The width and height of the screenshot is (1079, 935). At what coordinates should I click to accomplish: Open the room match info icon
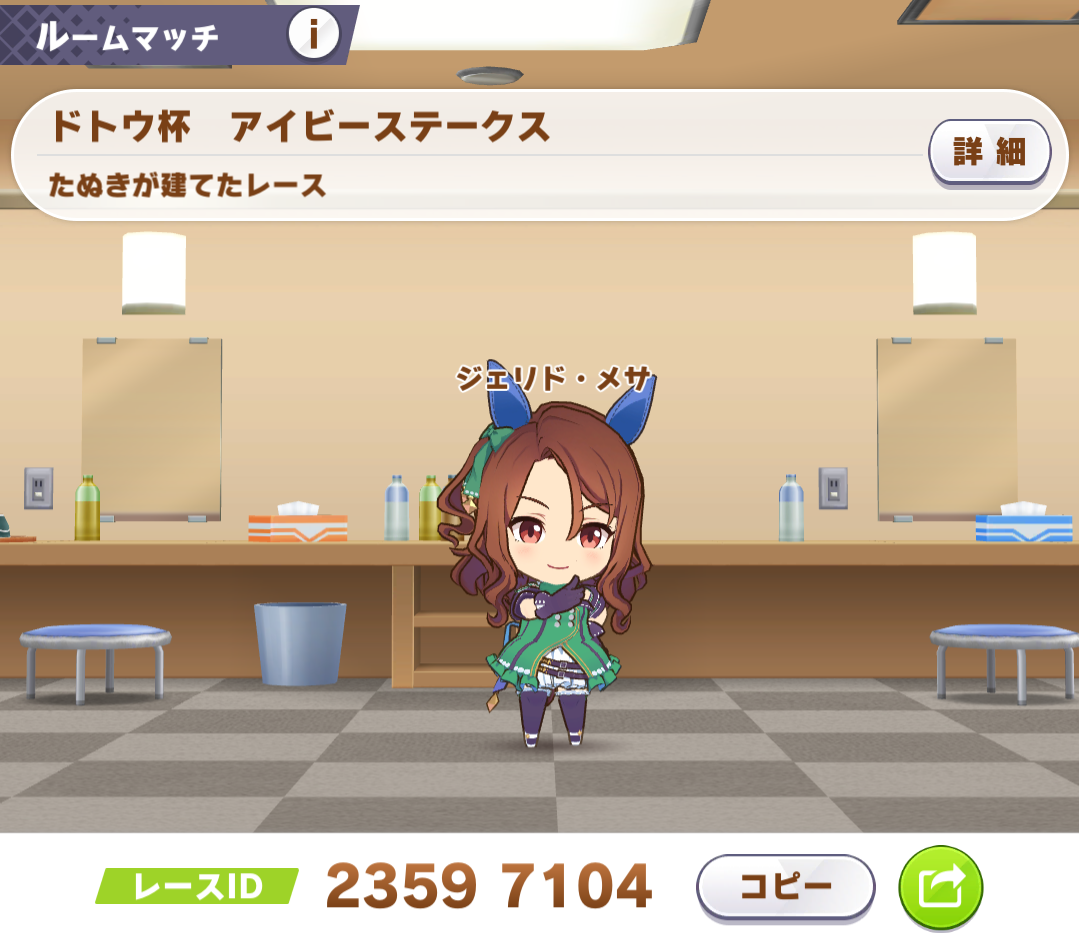click(x=314, y=35)
